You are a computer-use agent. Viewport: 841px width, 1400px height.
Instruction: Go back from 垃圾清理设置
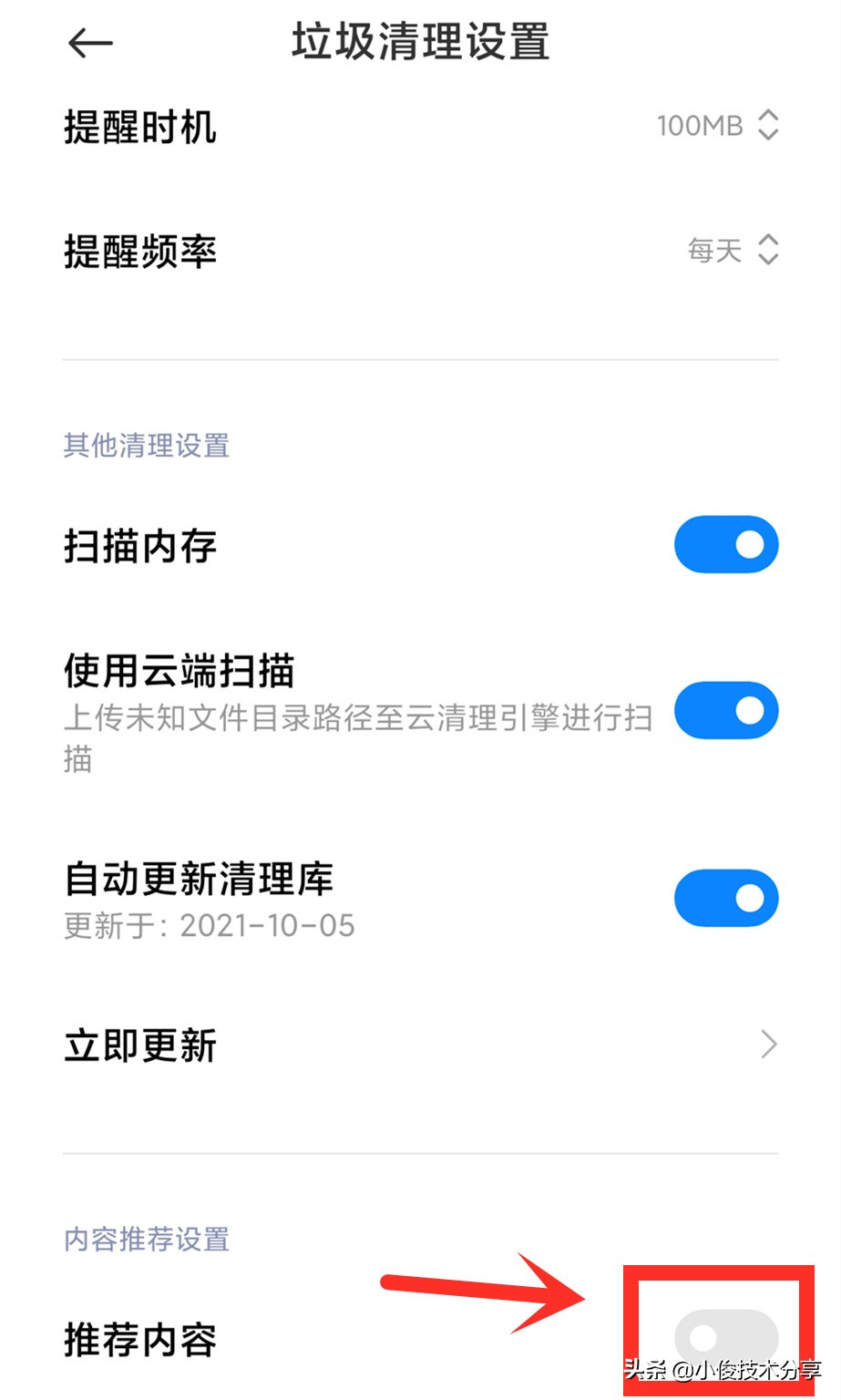click(90, 43)
